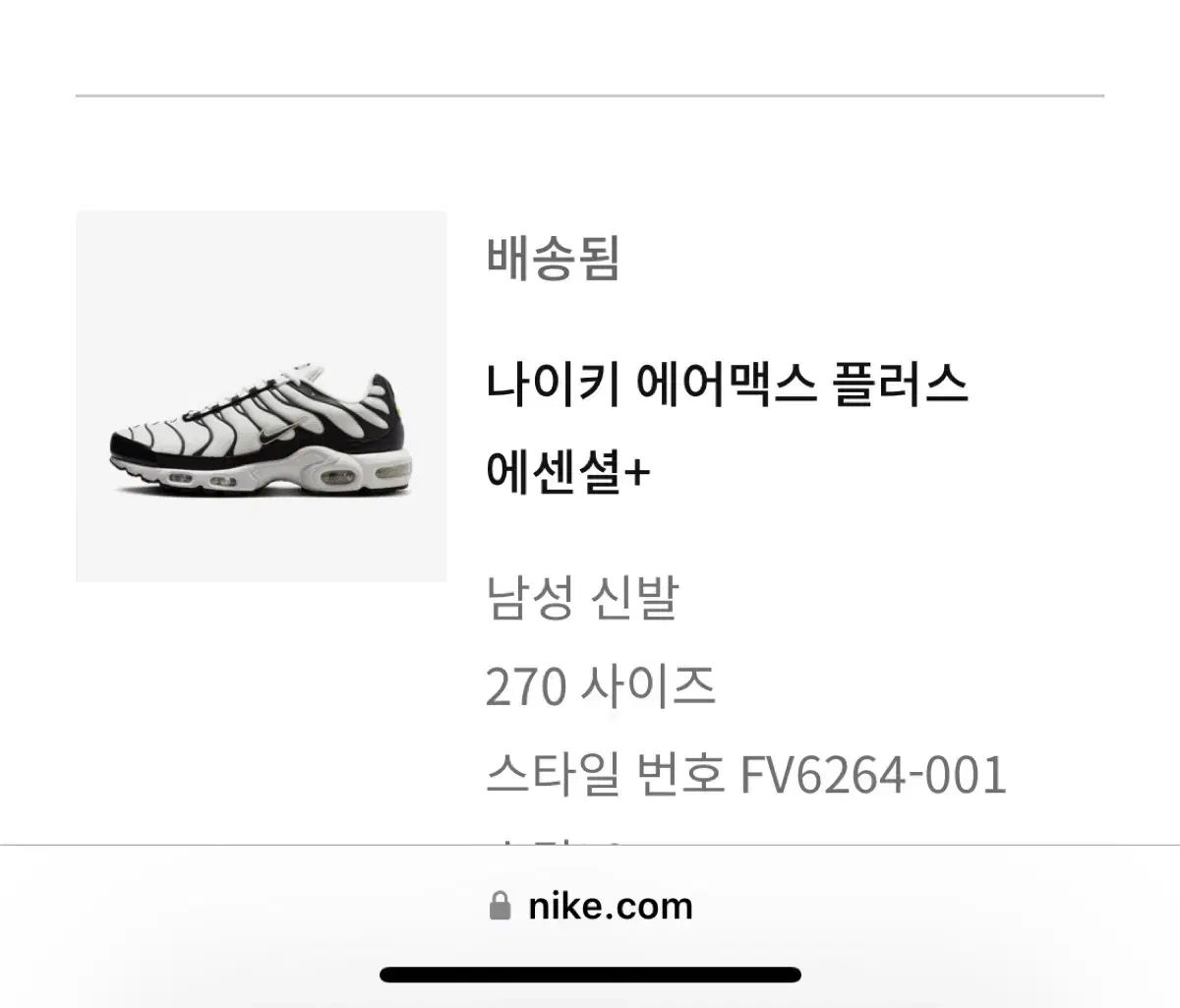Open the Air Max Plus shoe thumbnail
The width and height of the screenshot is (1180, 1008).
pos(262,396)
